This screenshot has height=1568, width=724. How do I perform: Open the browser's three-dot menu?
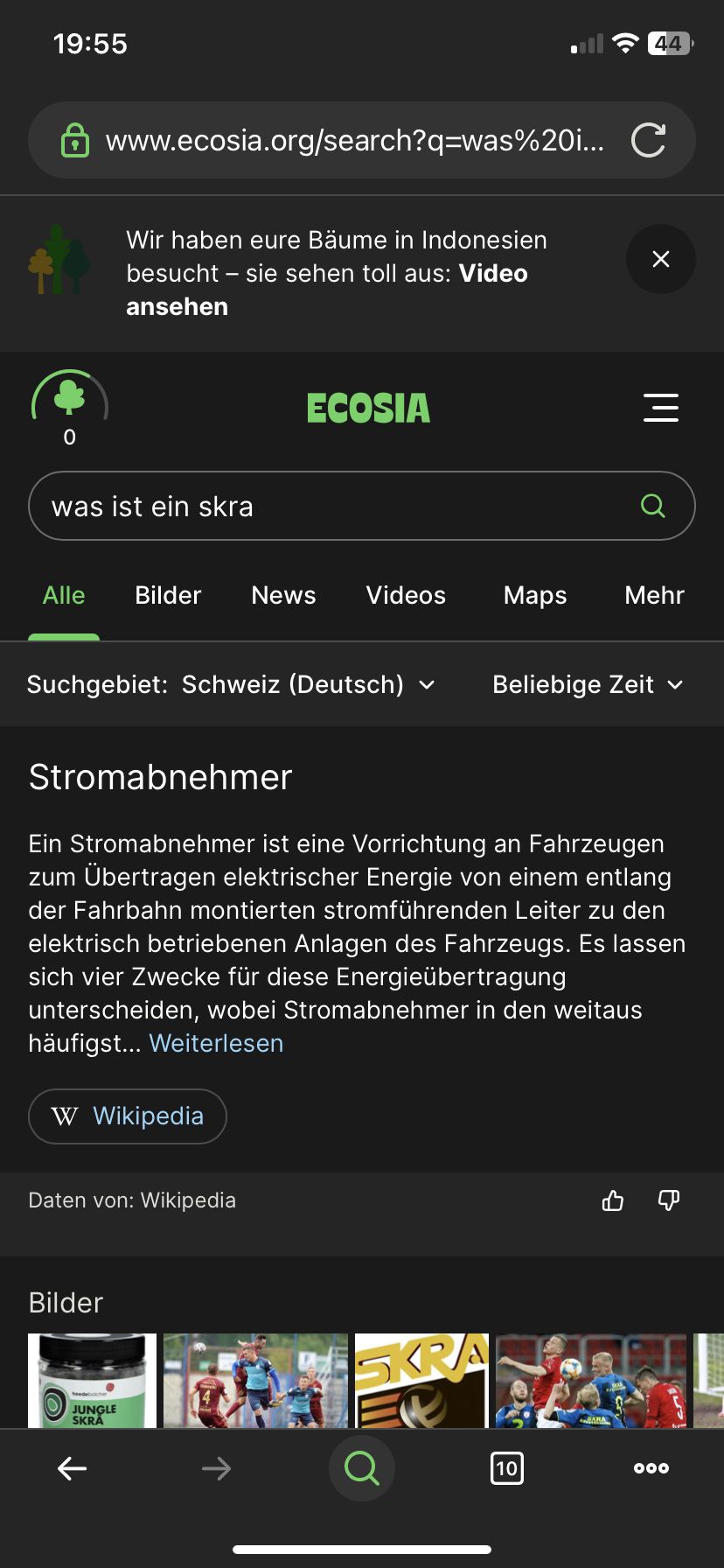tap(651, 1468)
